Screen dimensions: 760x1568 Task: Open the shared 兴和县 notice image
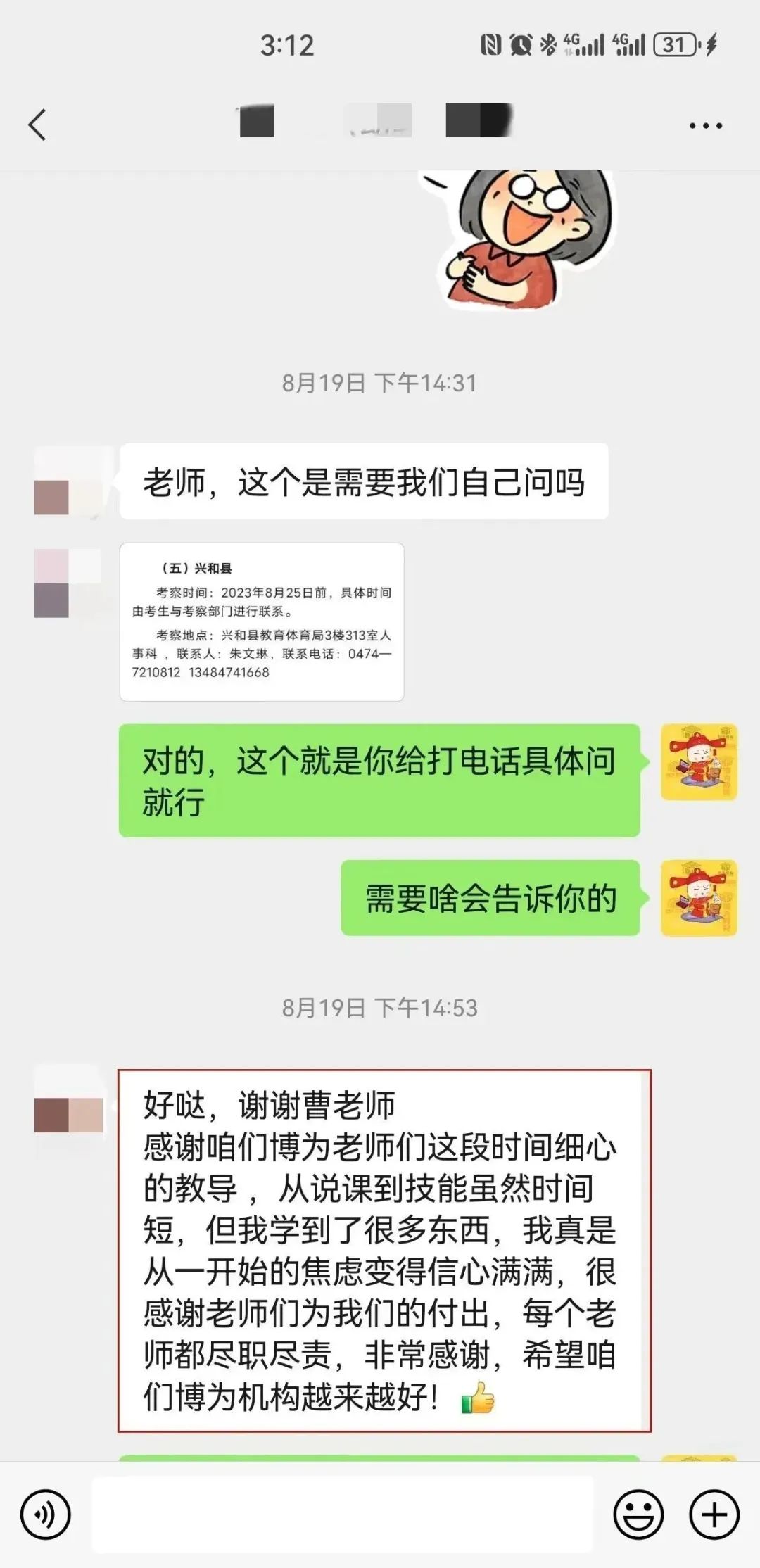262,621
